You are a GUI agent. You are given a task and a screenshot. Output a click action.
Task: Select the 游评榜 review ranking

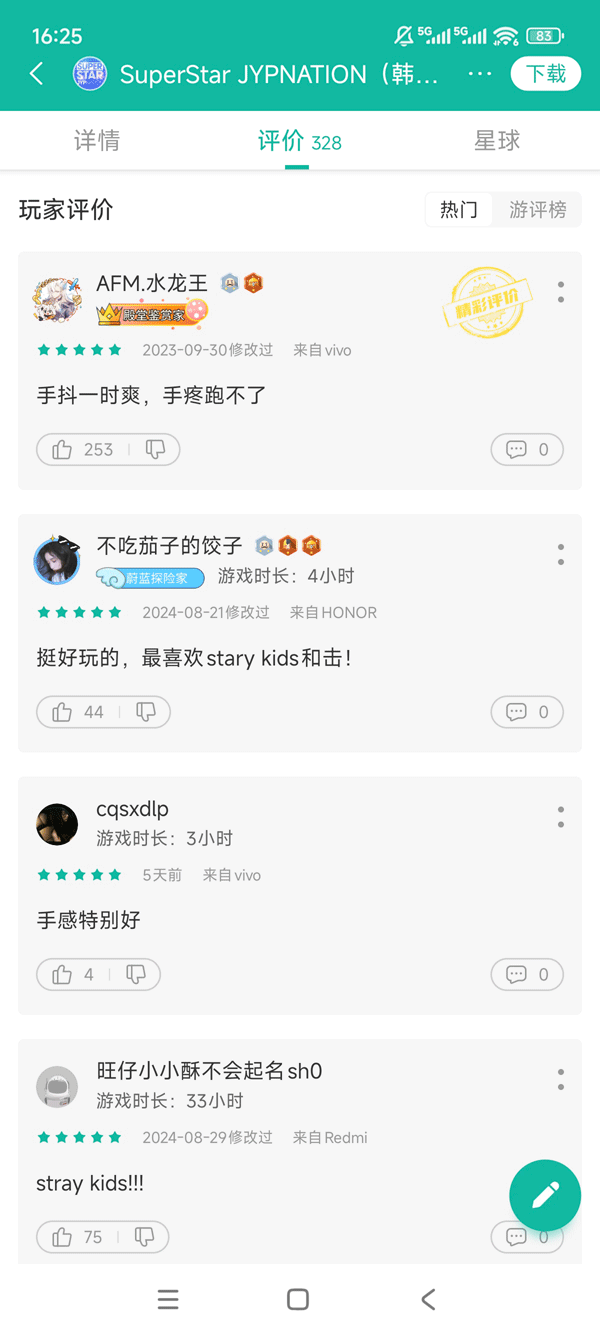[x=537, y=210]
